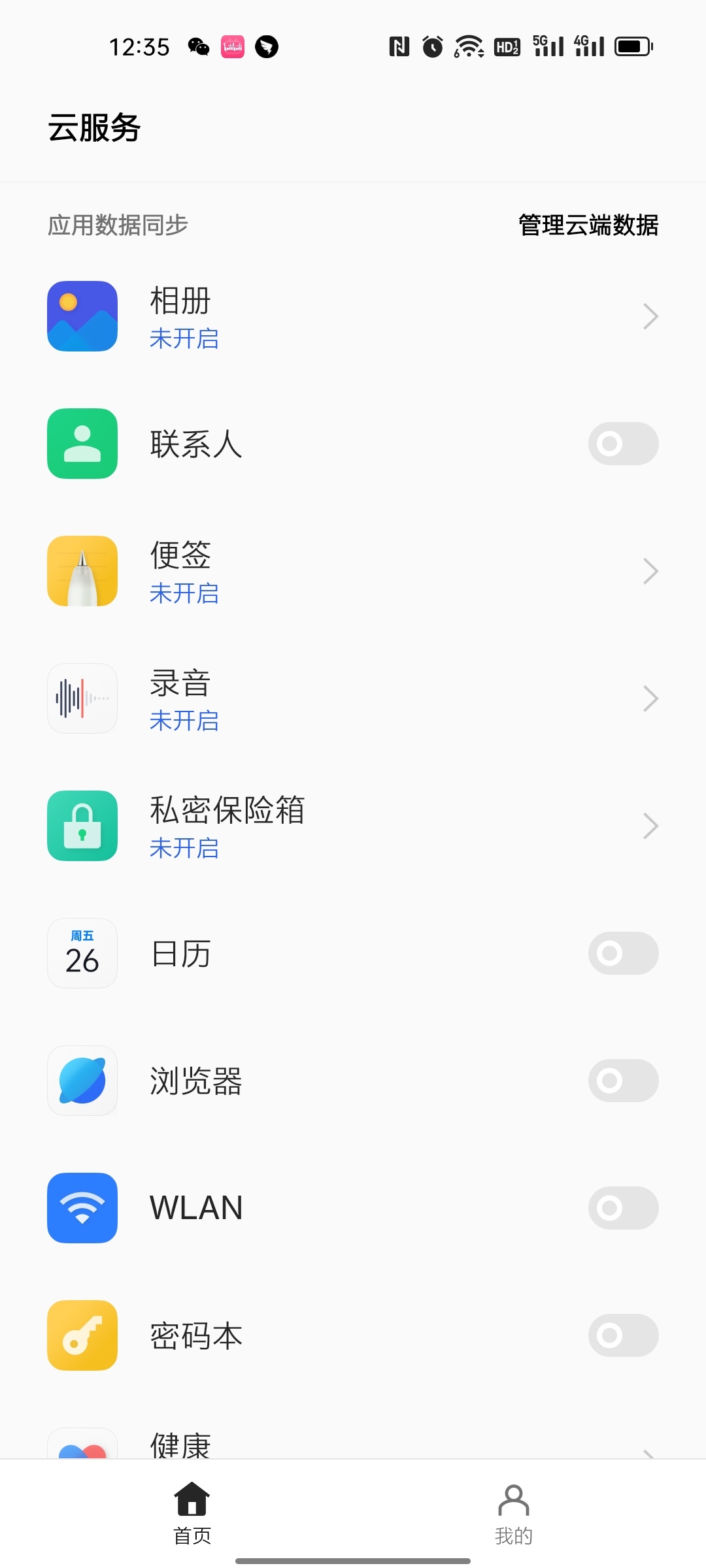The image size is (706, 1568).
Task: Enable WLAN sync toggle
Action: 622,1207
